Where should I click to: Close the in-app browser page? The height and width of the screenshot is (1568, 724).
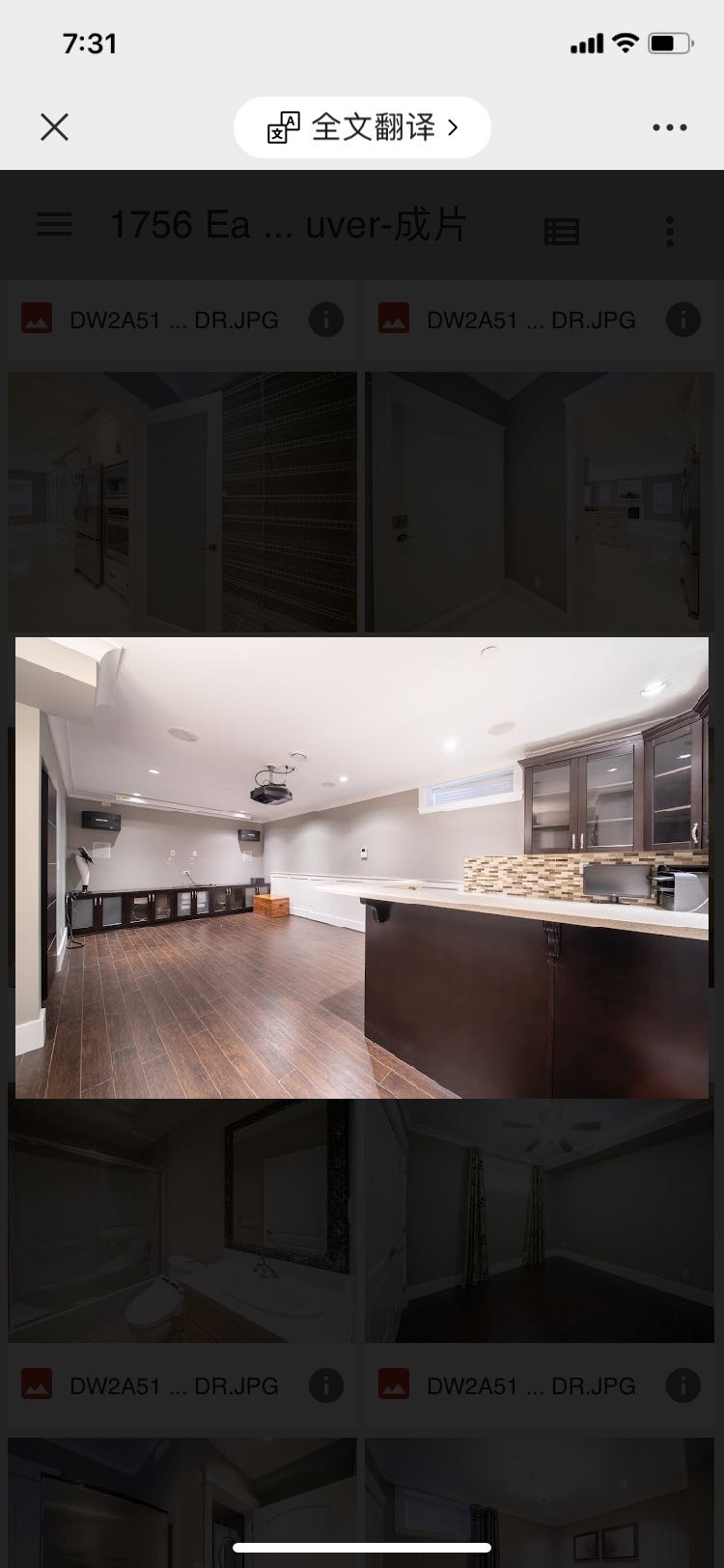point(55,126)
